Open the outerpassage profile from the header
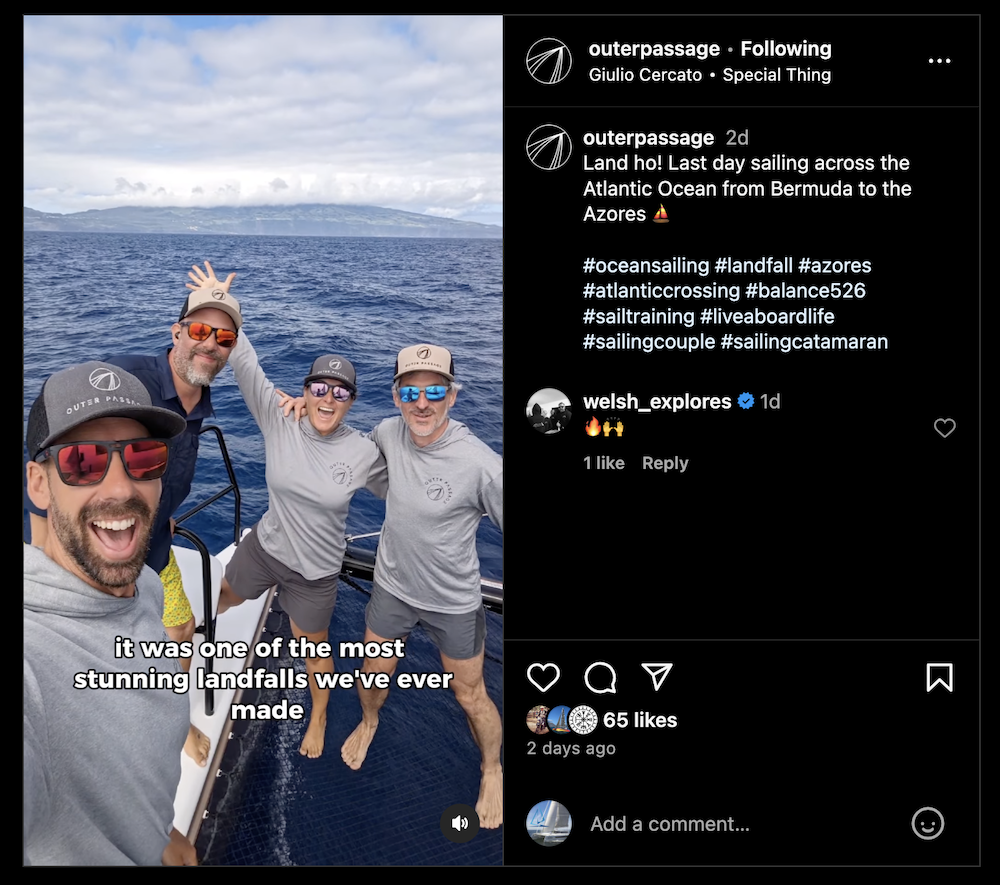 click(x=654, y=49)
